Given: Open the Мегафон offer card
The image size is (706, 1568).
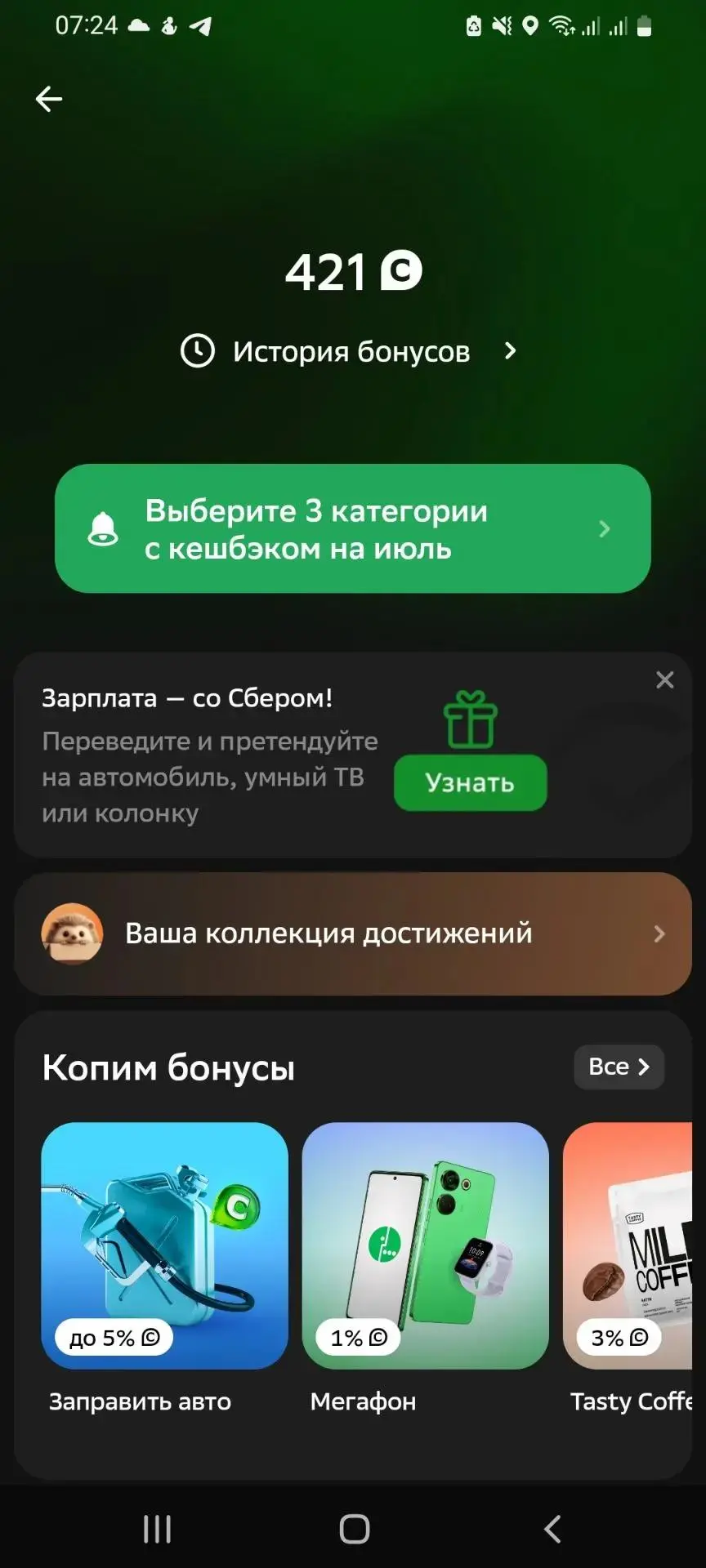Looking at the screenshot, I should point(425,1267).
